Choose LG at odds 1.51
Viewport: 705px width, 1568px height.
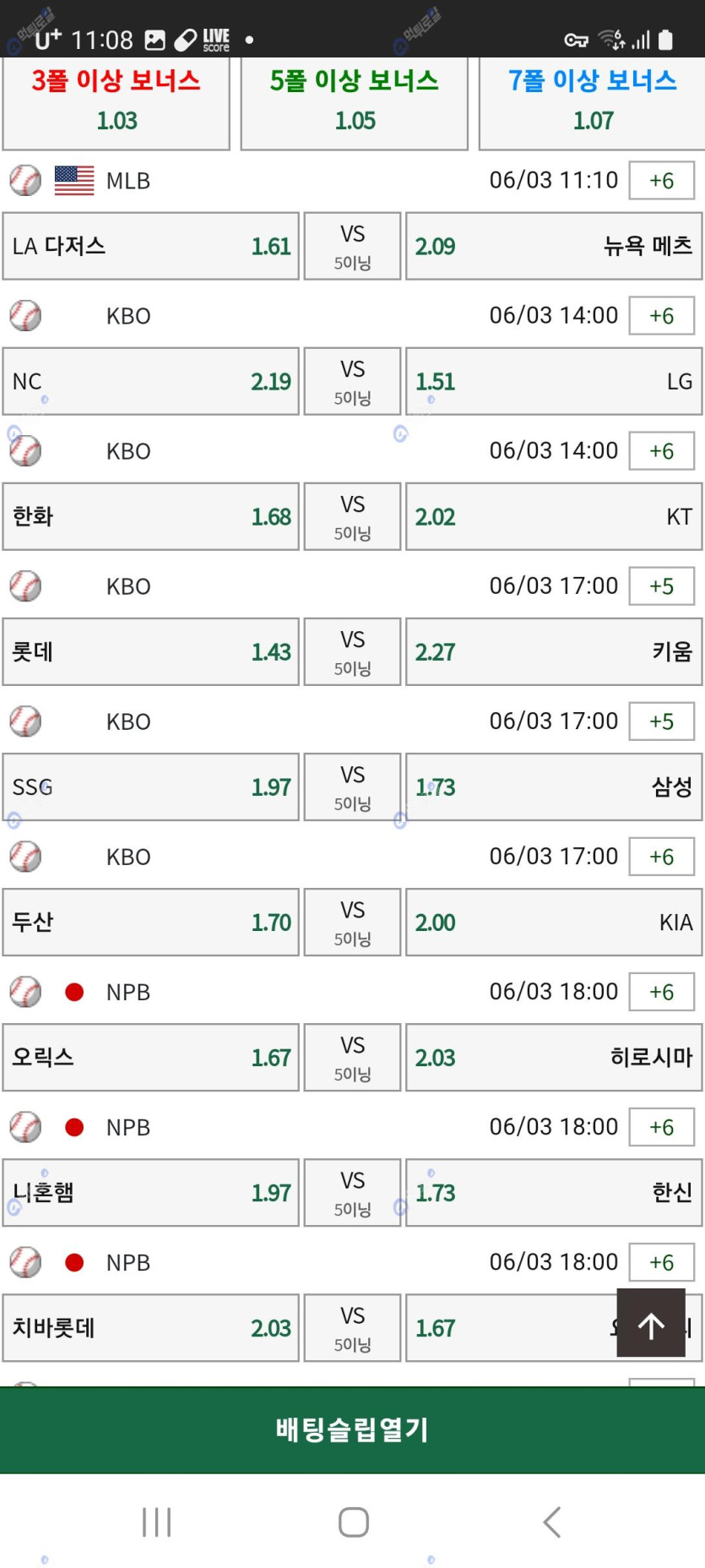click(x=553, y=381)
